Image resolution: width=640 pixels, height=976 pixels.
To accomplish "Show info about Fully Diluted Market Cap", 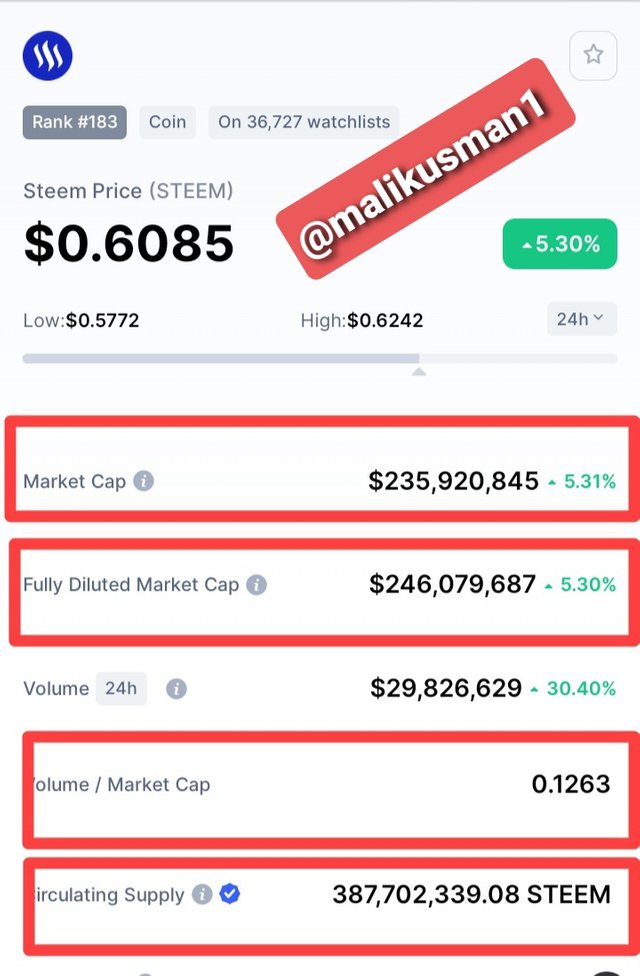I will click(x=257, y=585).
